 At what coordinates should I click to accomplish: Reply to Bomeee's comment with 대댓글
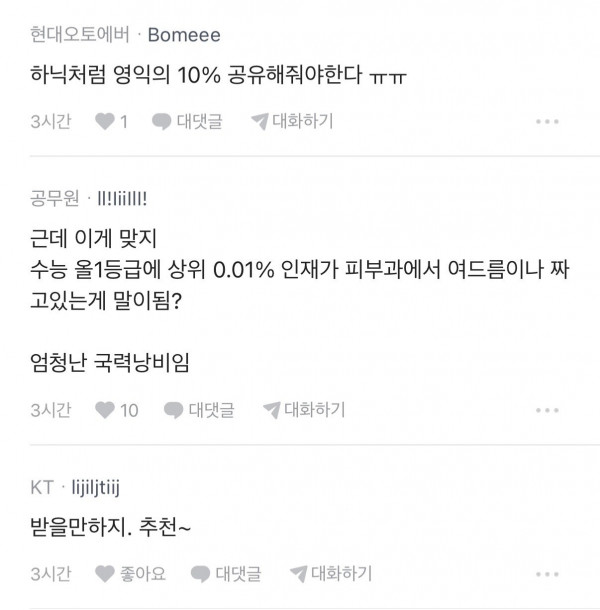187,122
